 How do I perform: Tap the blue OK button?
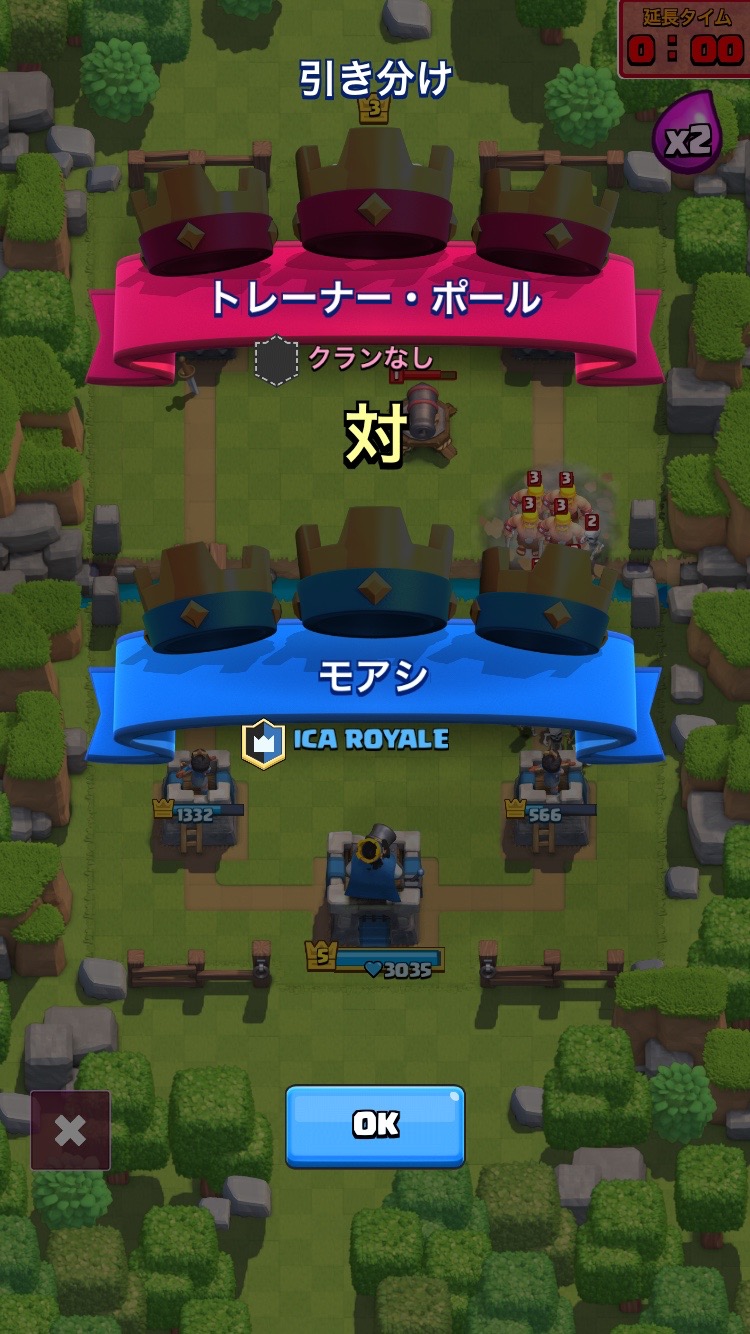375,1125
